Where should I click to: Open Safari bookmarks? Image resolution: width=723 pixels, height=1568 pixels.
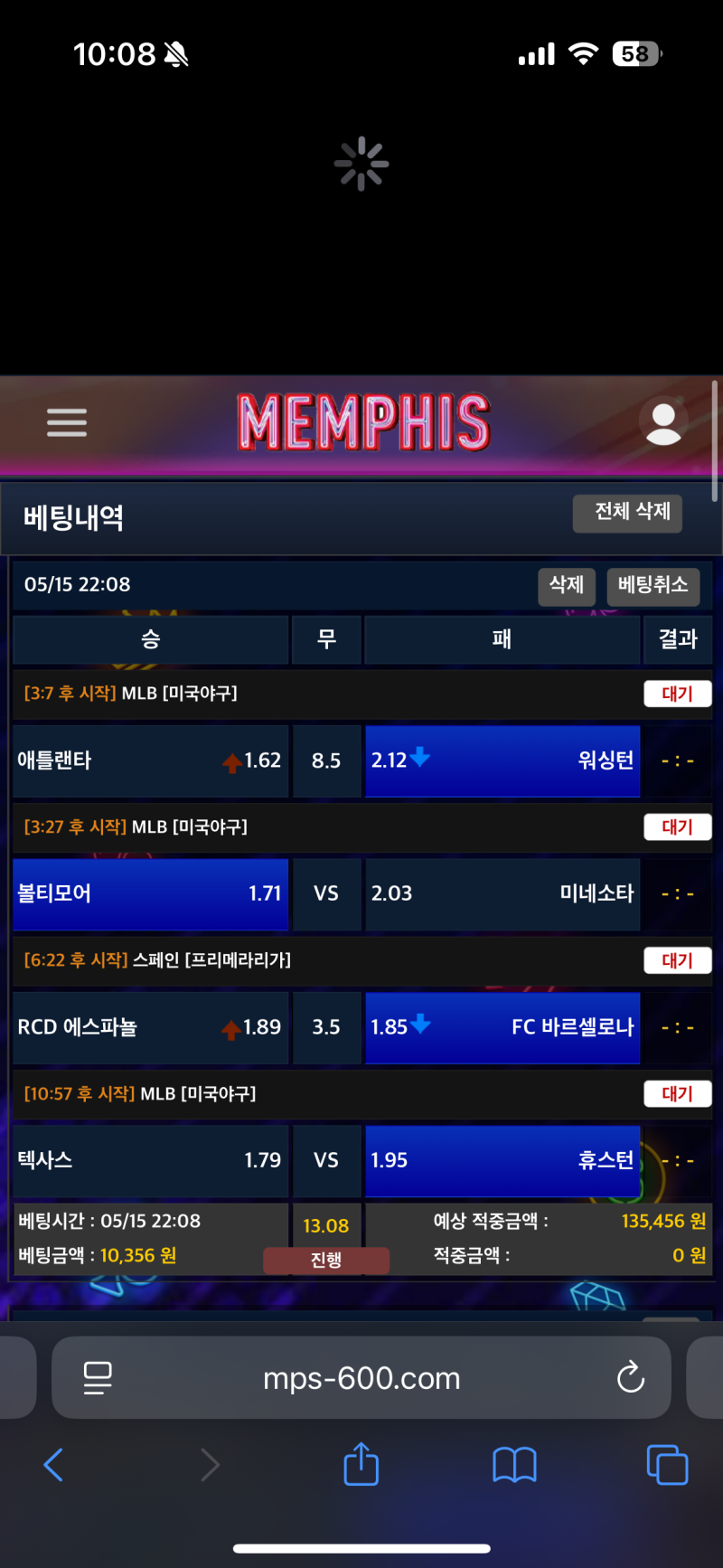click(x=514, y=1464)
